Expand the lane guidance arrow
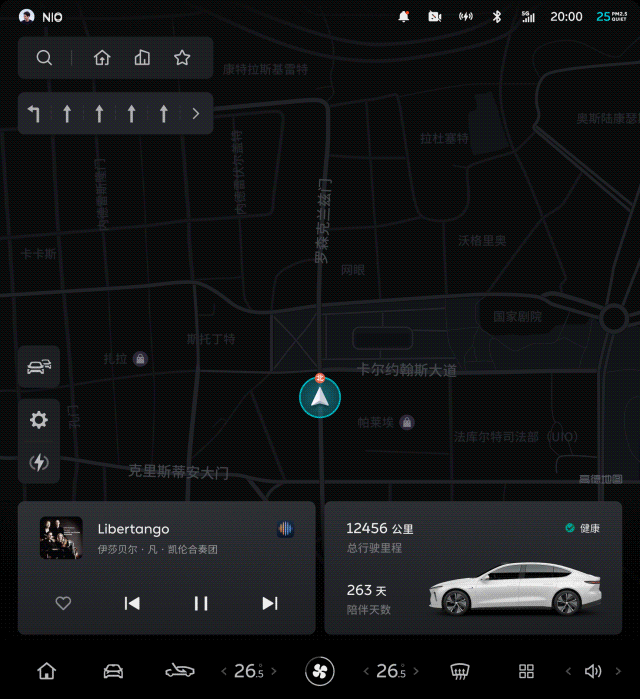This screenshot has height=699, width=640. (196, 114)
